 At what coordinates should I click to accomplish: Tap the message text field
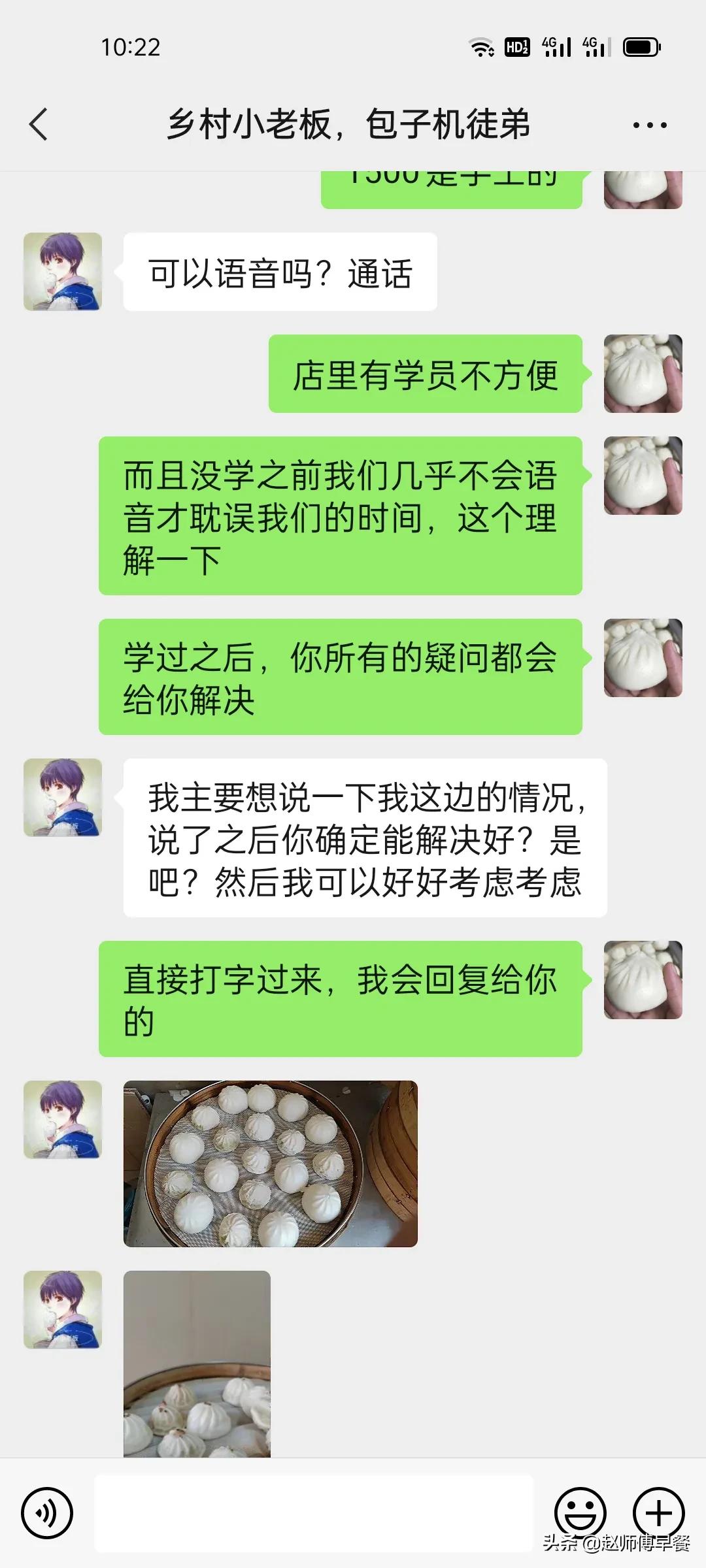314,1512
